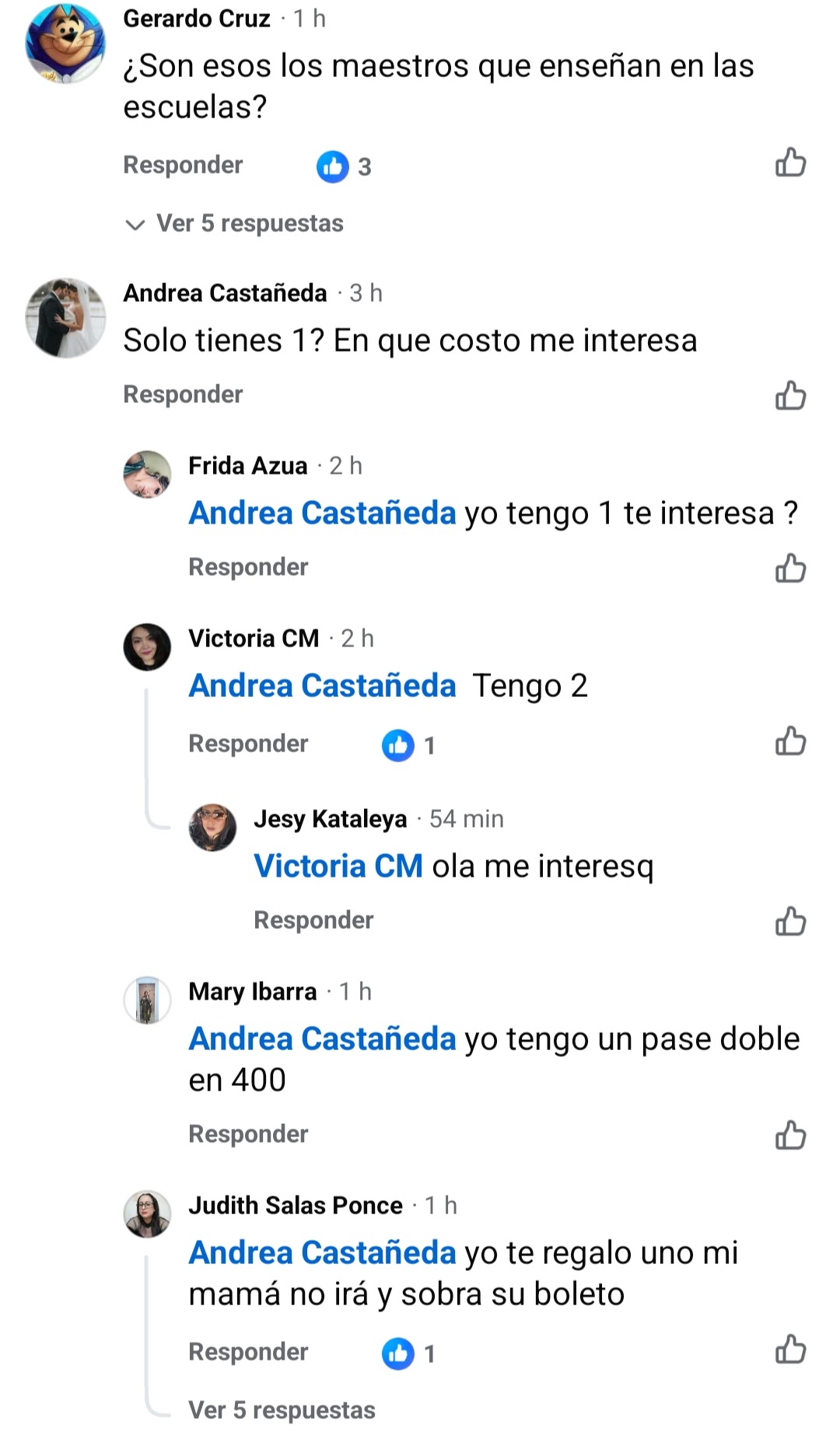
Task: Reply to Jesy Kataleya's comment
Action: pos(313,920)
